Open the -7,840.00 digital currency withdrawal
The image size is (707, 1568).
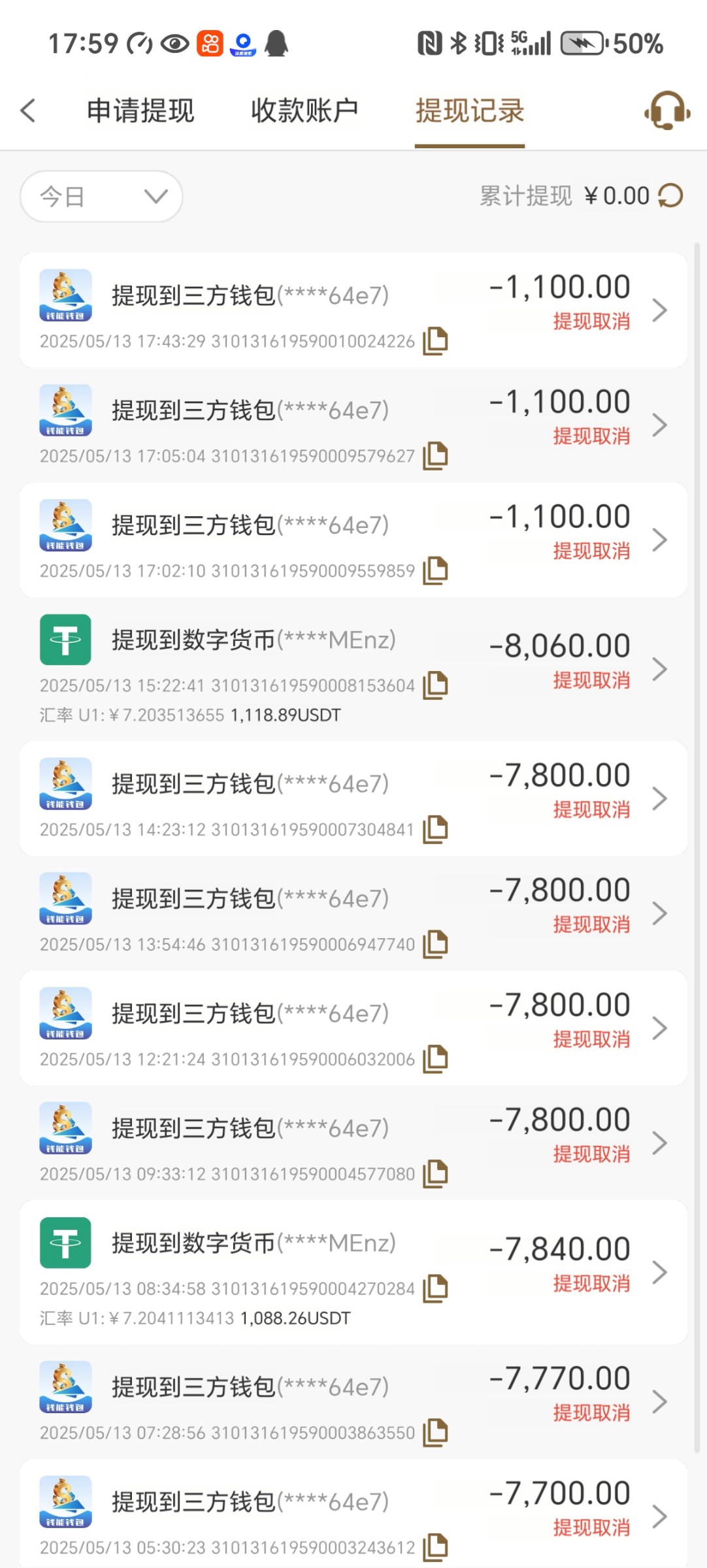click(x=353, y=1272)
